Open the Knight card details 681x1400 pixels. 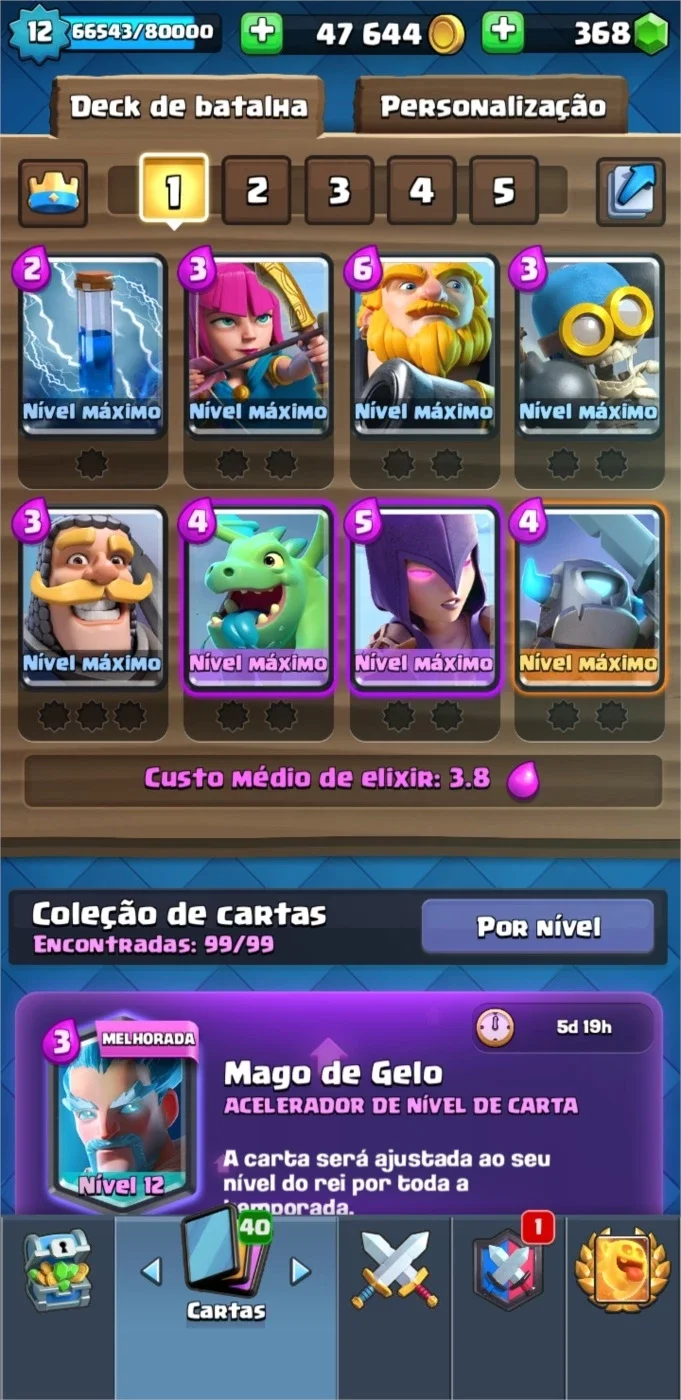pos(92,597)
